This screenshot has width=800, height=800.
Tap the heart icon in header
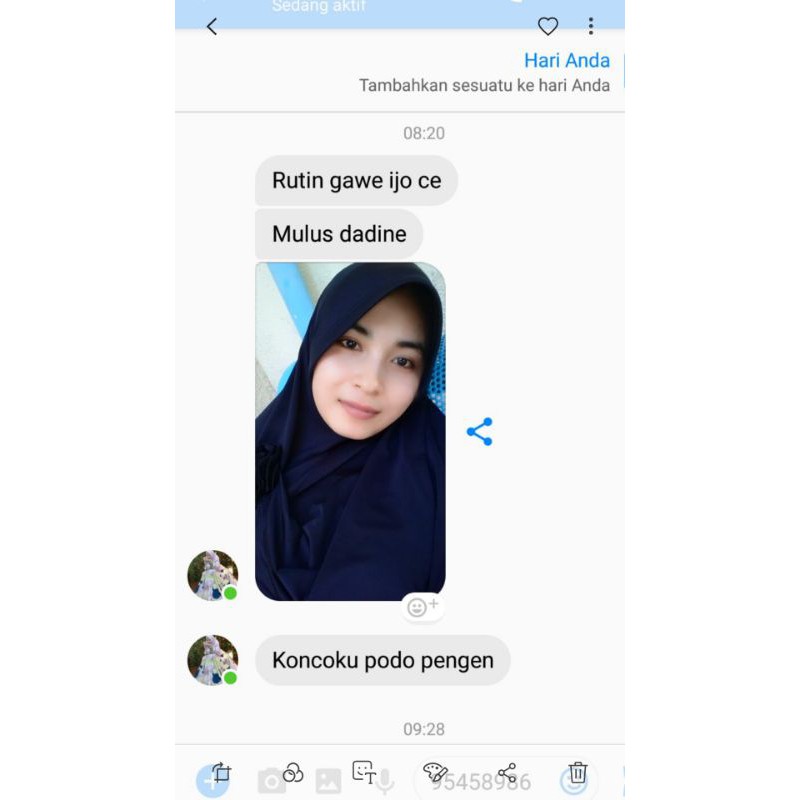coord(547,26)
